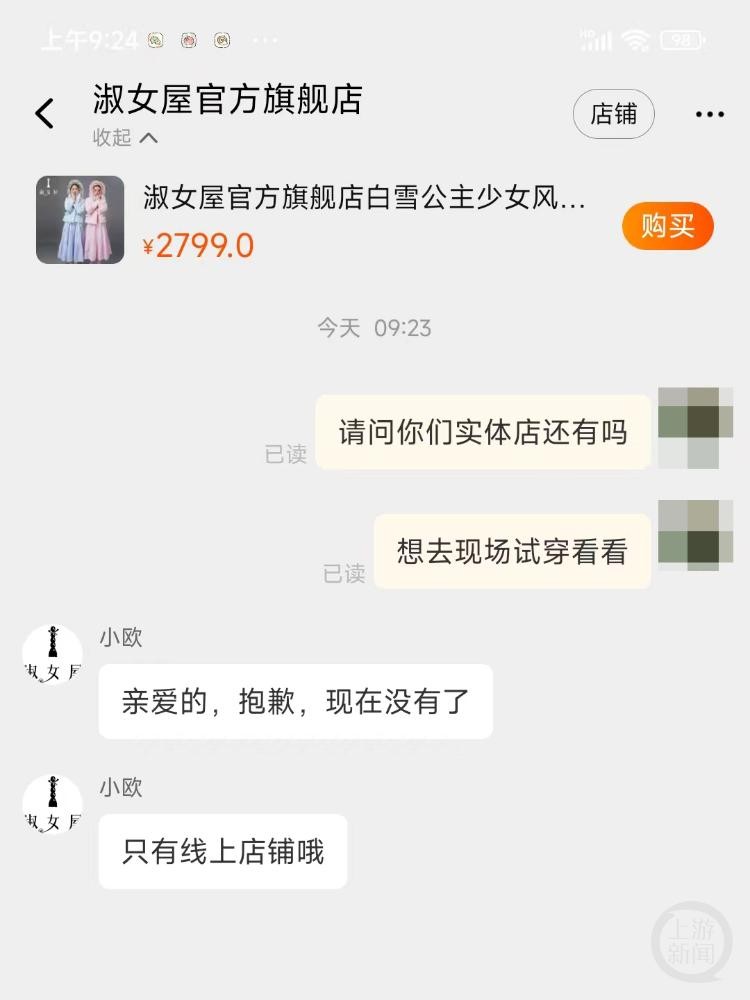Open the 店铺 store page
This screenshot has width=750, height=1000.
pyautogui.click(x=613, y=114)
